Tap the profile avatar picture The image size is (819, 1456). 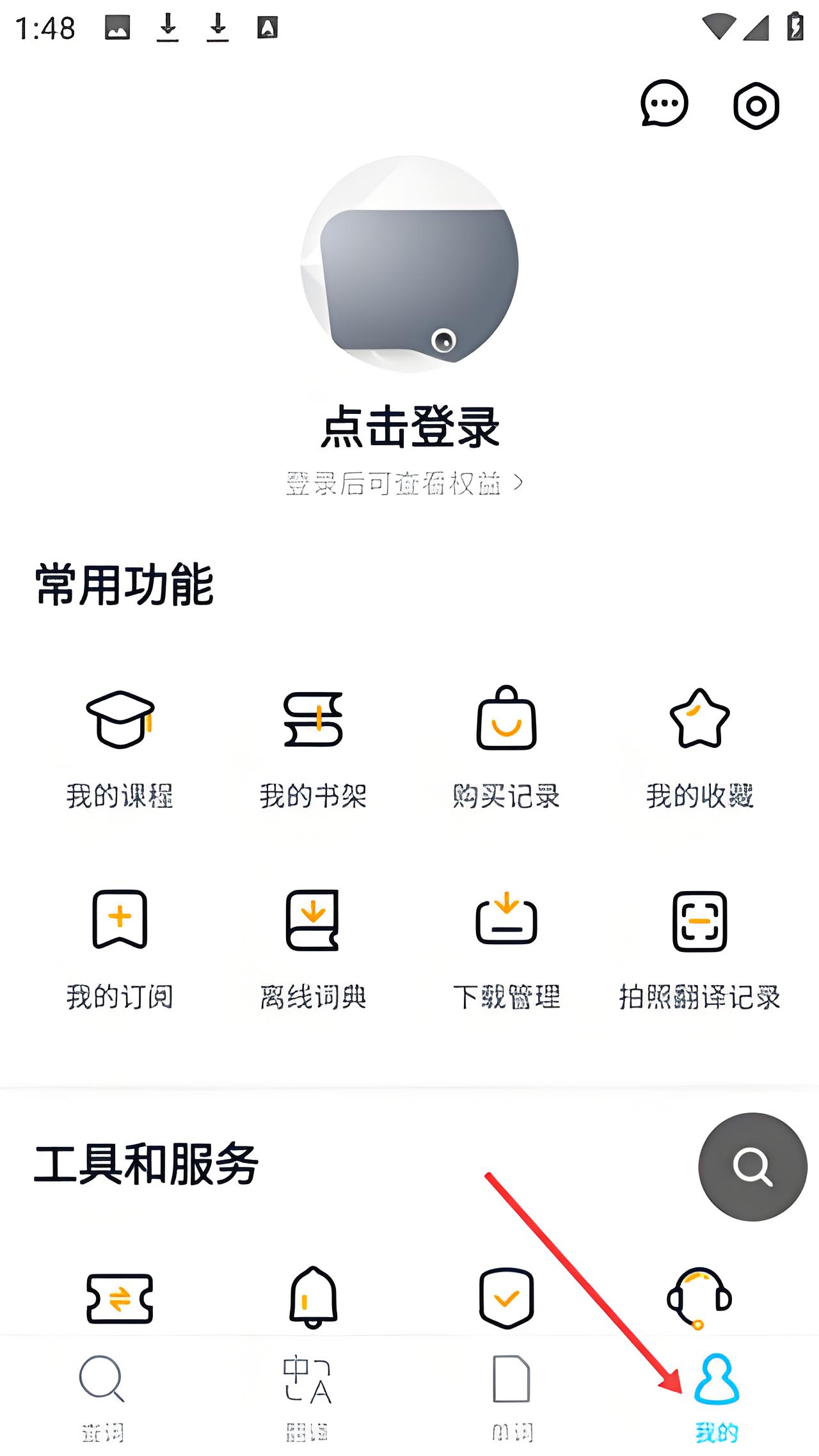click(x=409, y=264)
